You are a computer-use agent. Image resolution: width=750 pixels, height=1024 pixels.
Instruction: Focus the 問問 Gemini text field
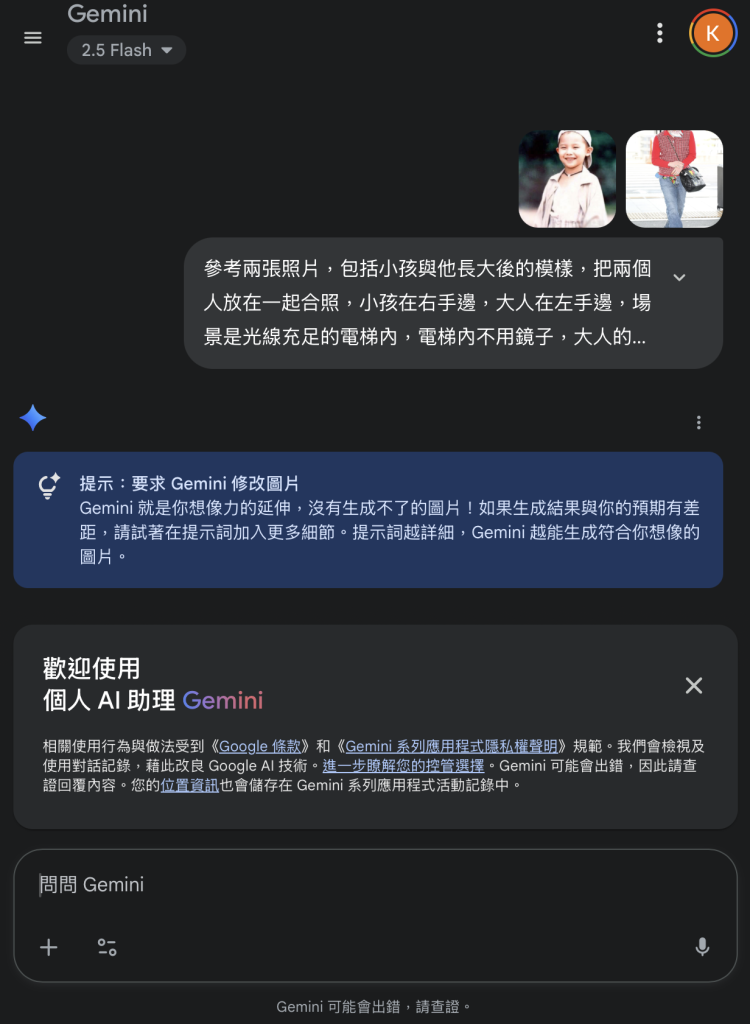pyautogui.click(x=370, y=884)
